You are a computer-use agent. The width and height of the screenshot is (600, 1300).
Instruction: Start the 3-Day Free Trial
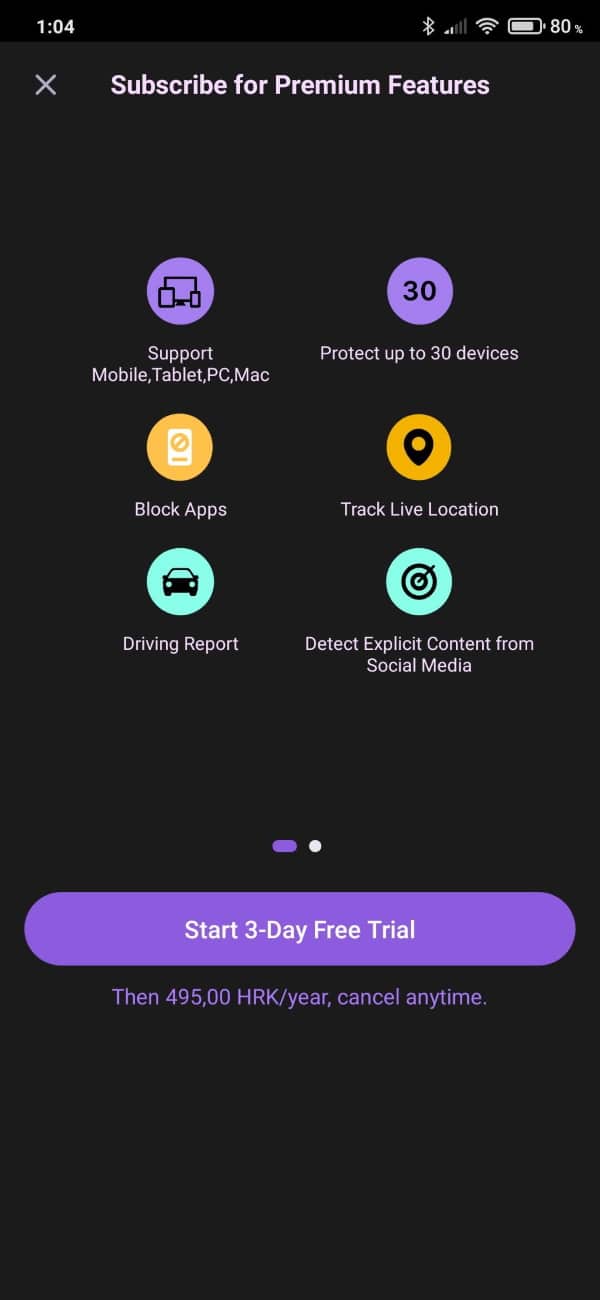pyautogui.click(x=300, y=929)
